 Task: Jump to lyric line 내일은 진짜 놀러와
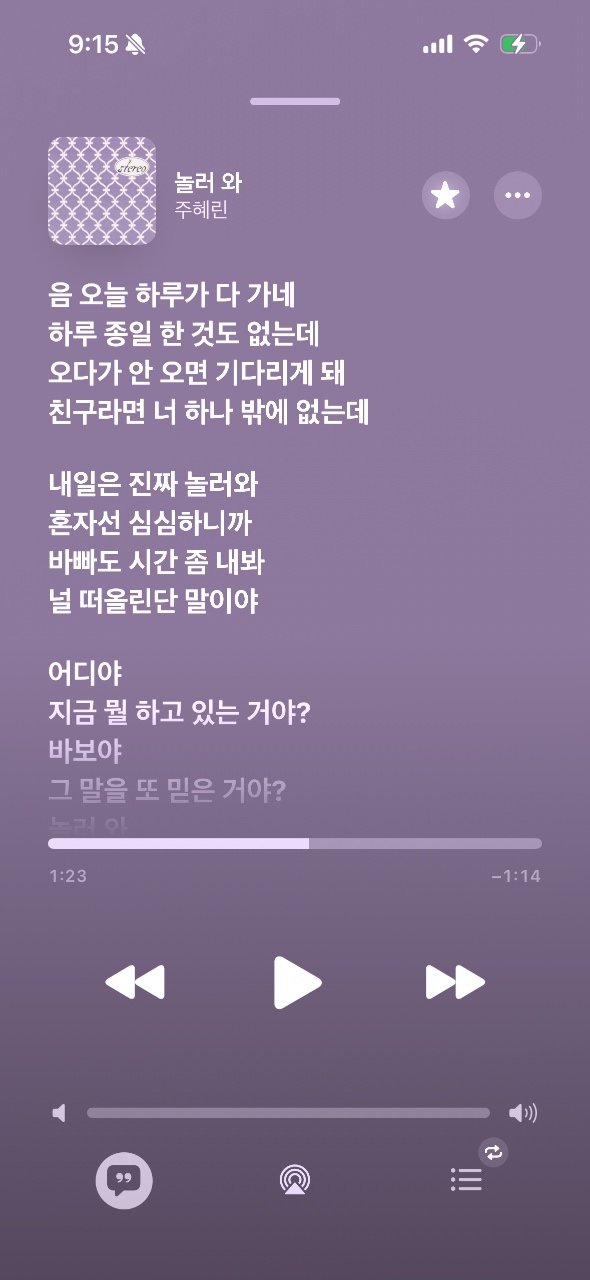[153, 484]
